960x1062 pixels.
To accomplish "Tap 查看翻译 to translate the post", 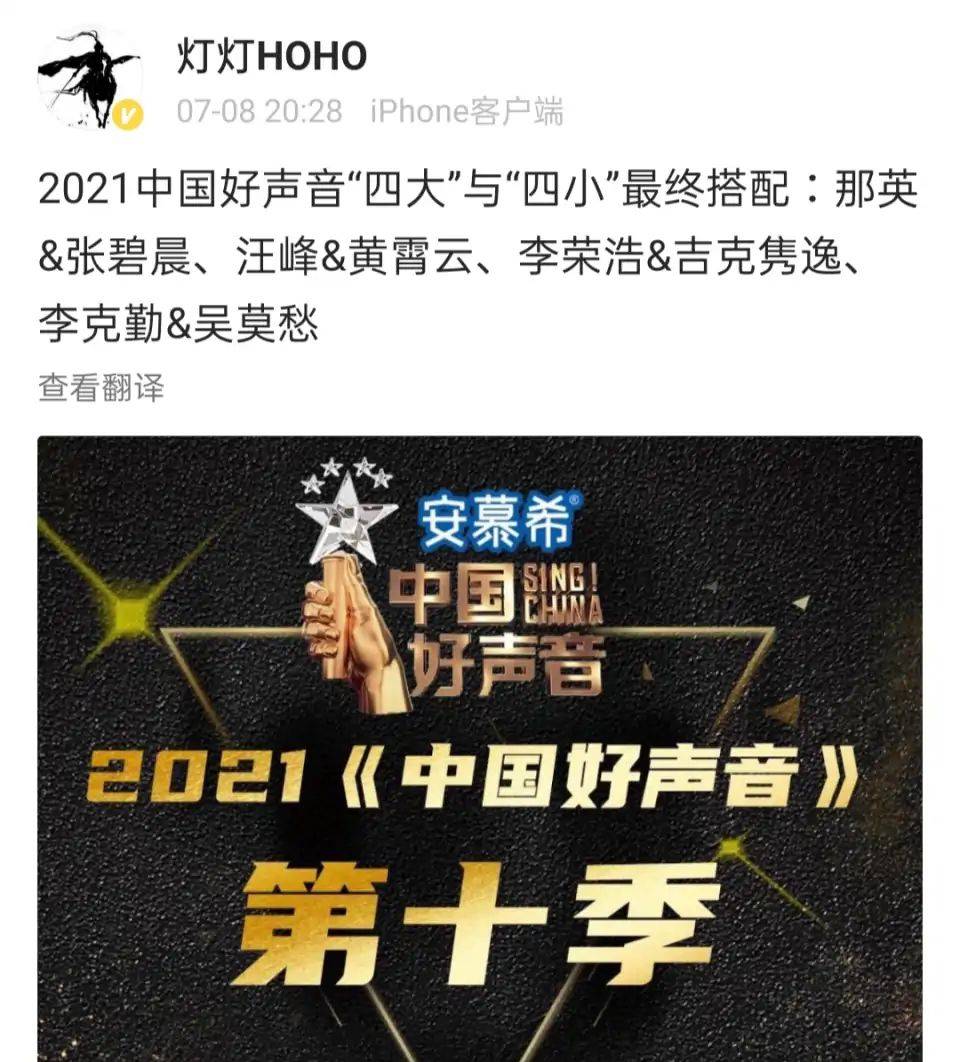I will pyautogui.click(x=101, y=389).
